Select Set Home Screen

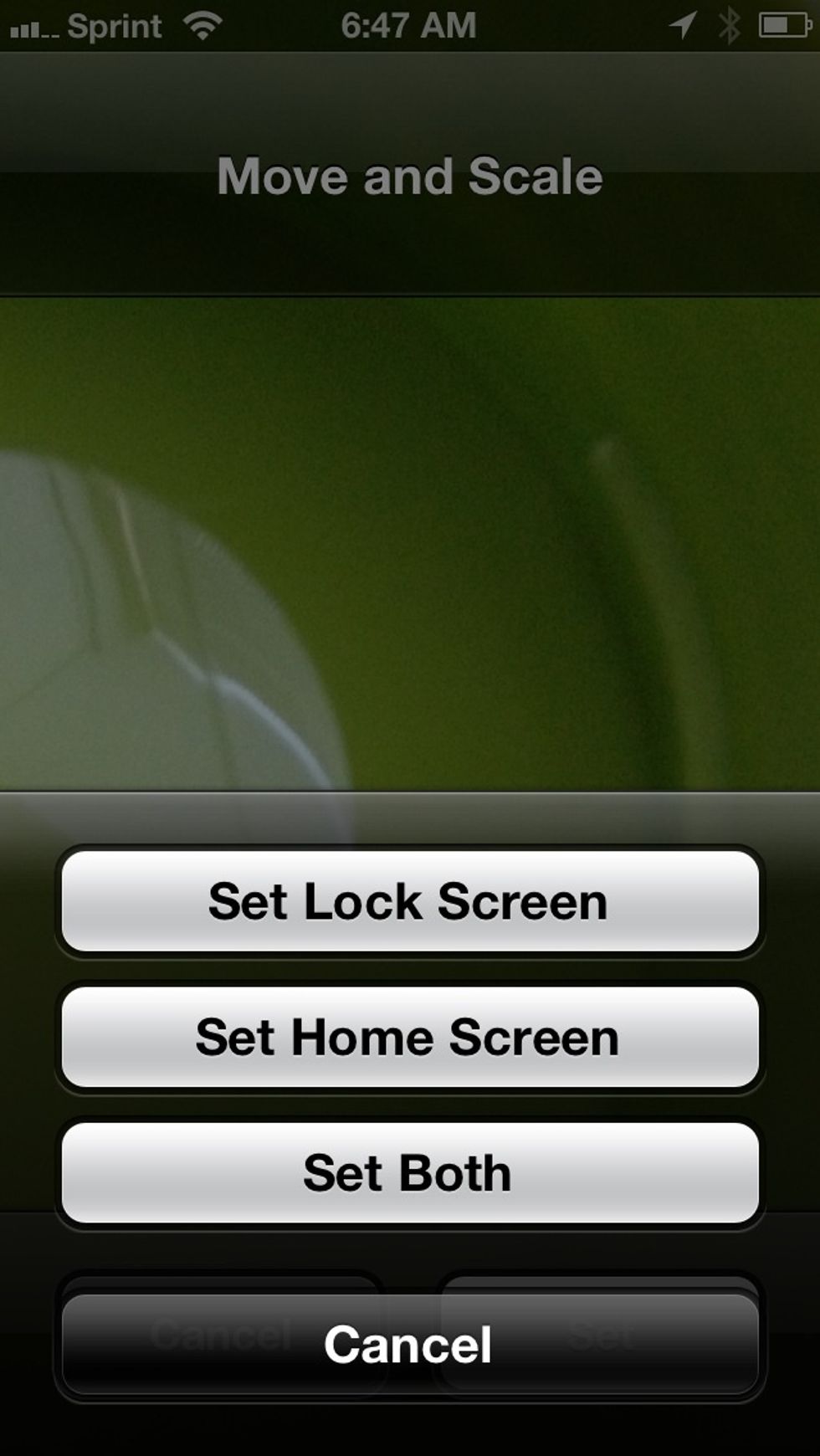pyautogui.click(x=410, y=1037)
